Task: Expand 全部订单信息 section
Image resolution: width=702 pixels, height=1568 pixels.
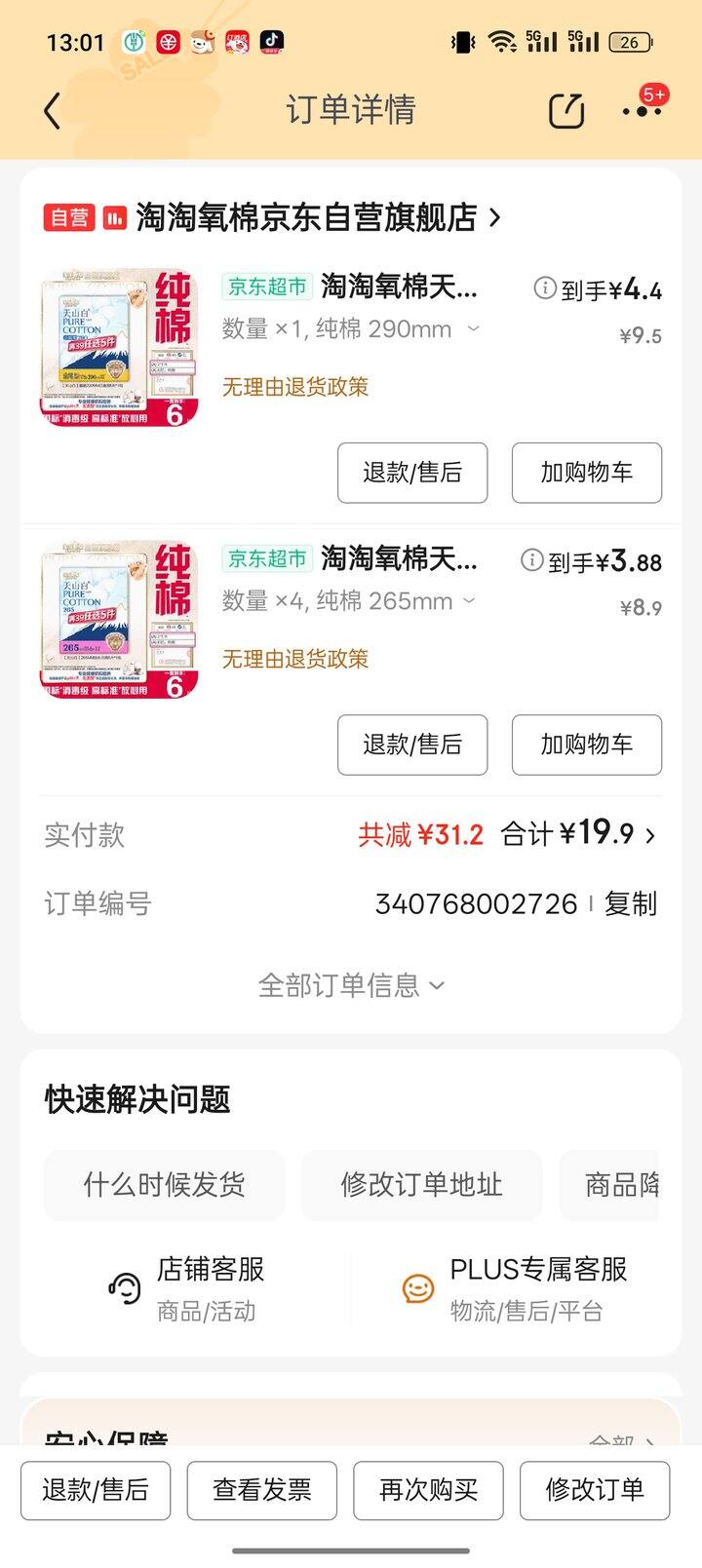Action: click(350, 985)
